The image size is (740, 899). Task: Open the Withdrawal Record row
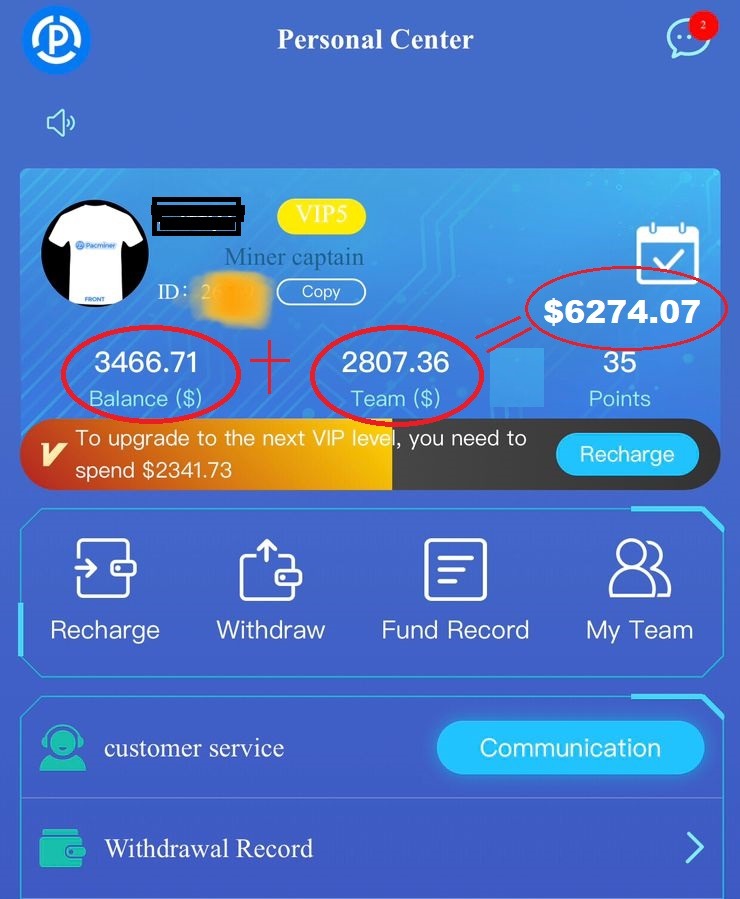click(x=370, y=849)
